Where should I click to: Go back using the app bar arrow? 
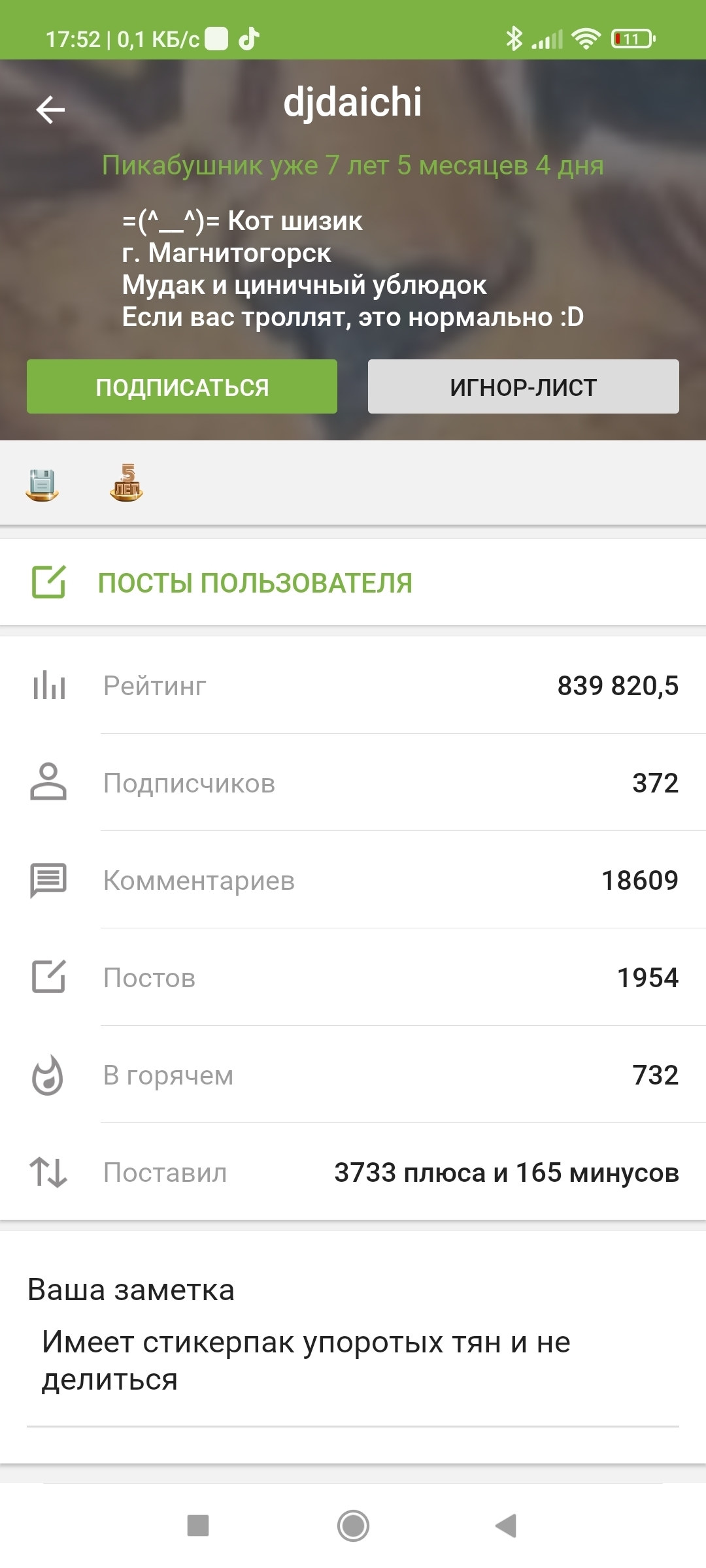[50, 109]
